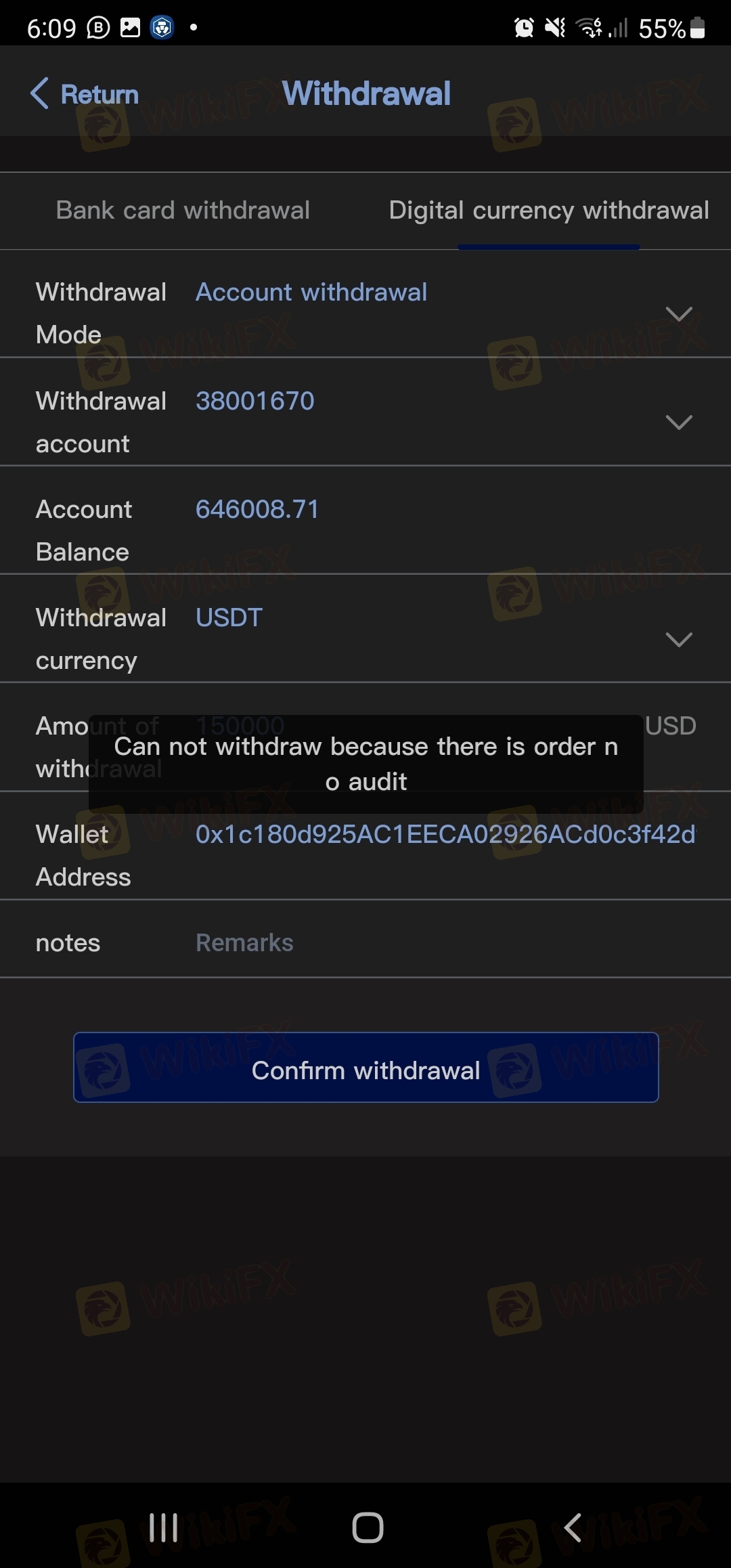Viewport: 731px width, 1568px height.
Task: Open the Withdrawal account 38001670 dropdown
Action: (x=365, y=422)
